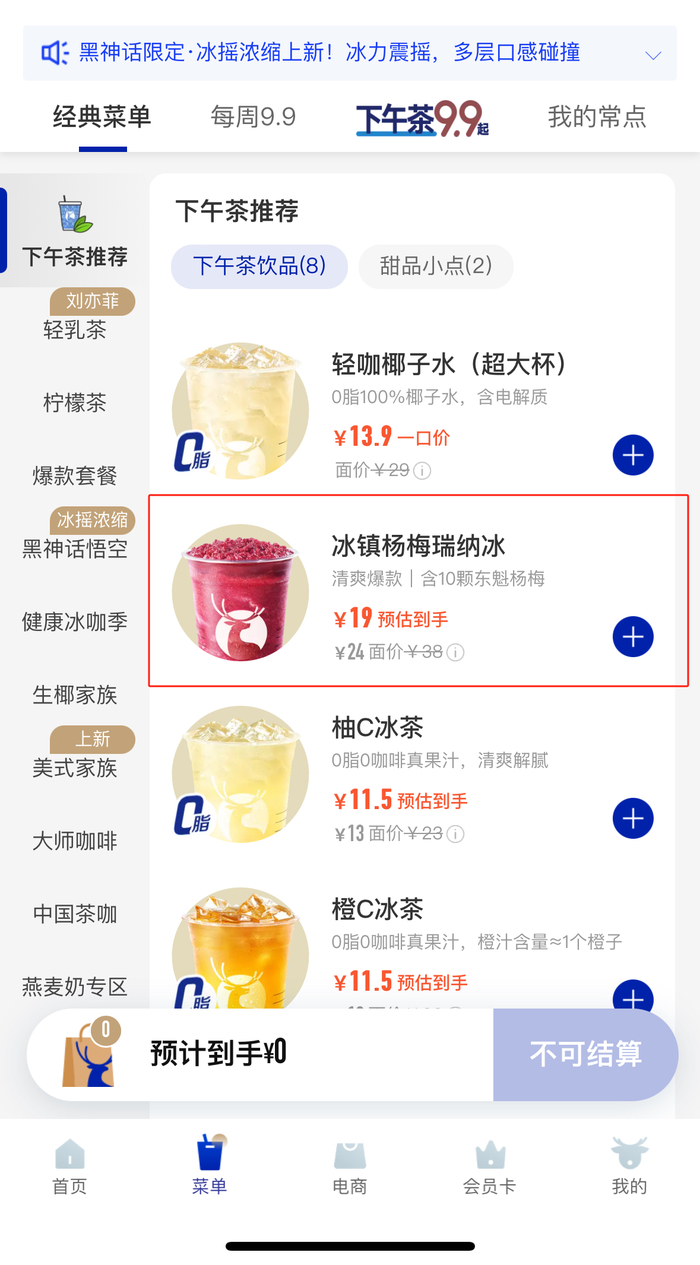Switch to 我的 profile tab
This screenshot has width=700, height=1265.
pyautogui.click(x=630, y=1167)
